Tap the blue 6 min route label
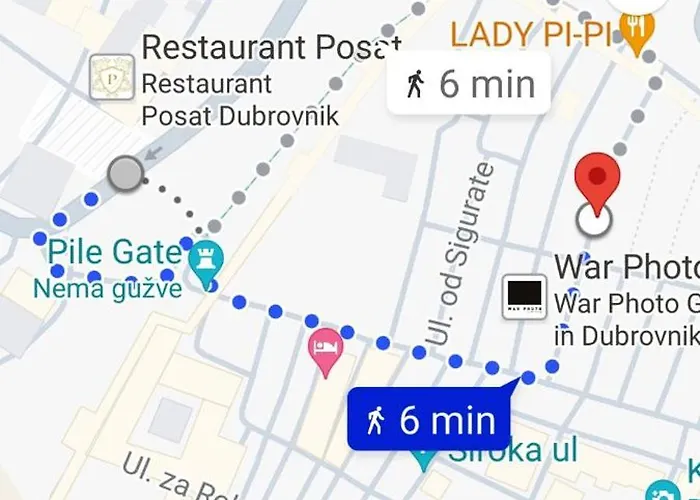Image resolution: width=700 pixels, height=500 pixels. pyautogui.click(x=430, y=421)
